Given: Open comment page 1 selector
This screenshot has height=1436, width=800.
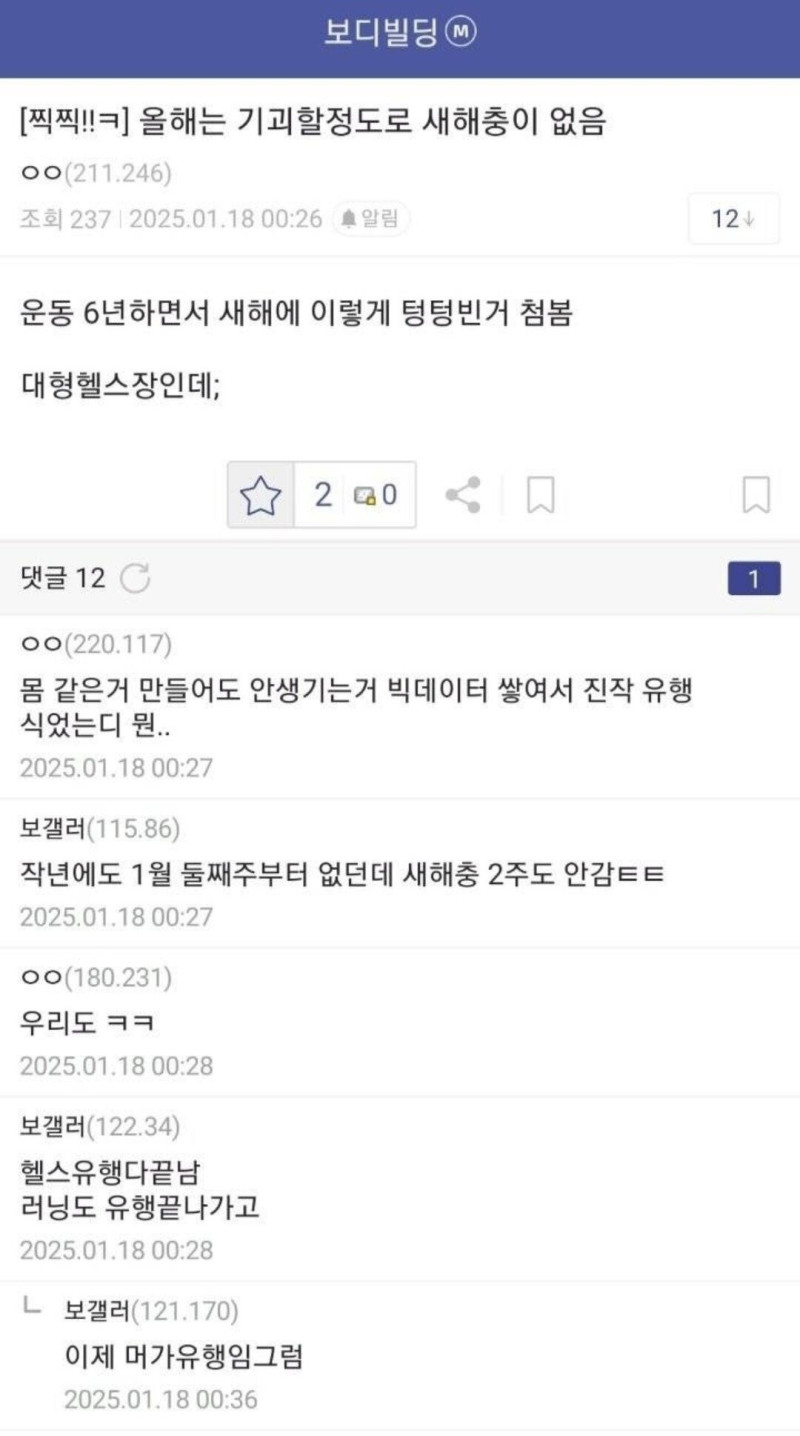Looking at the screenshot, I should click(x=754, y=578).
